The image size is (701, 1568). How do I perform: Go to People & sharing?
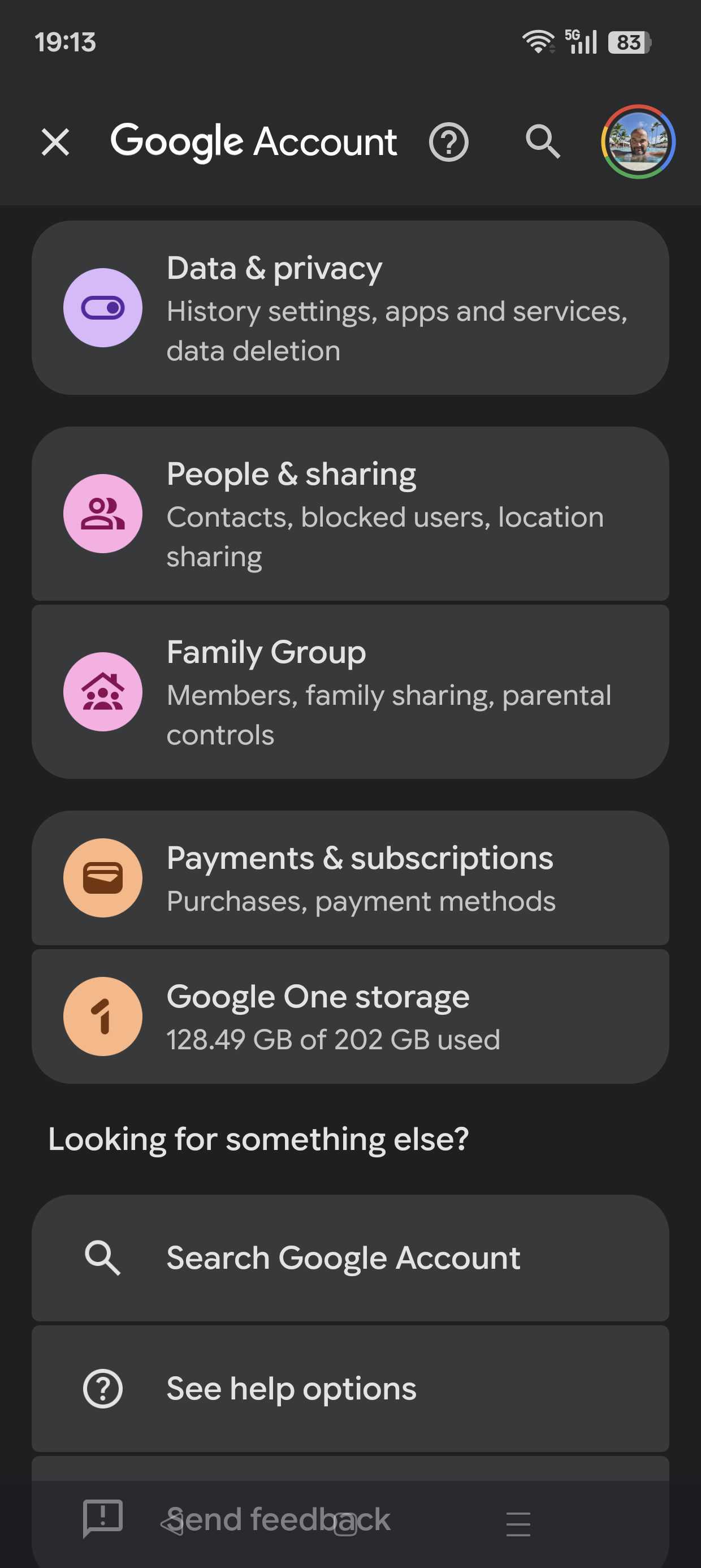click(350, 514)
